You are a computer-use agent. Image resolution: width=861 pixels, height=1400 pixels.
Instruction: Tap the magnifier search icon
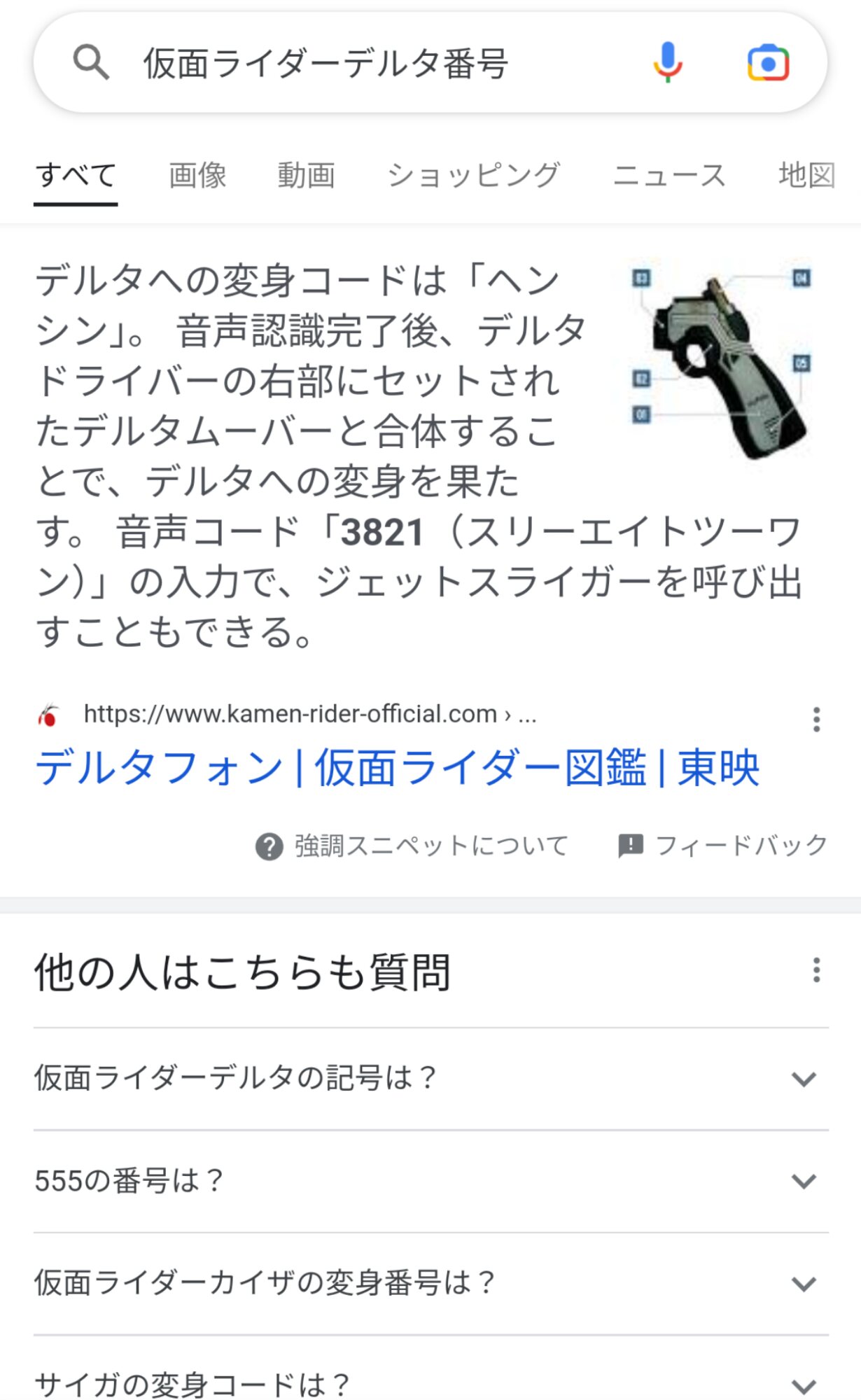[x=91, y=63]
